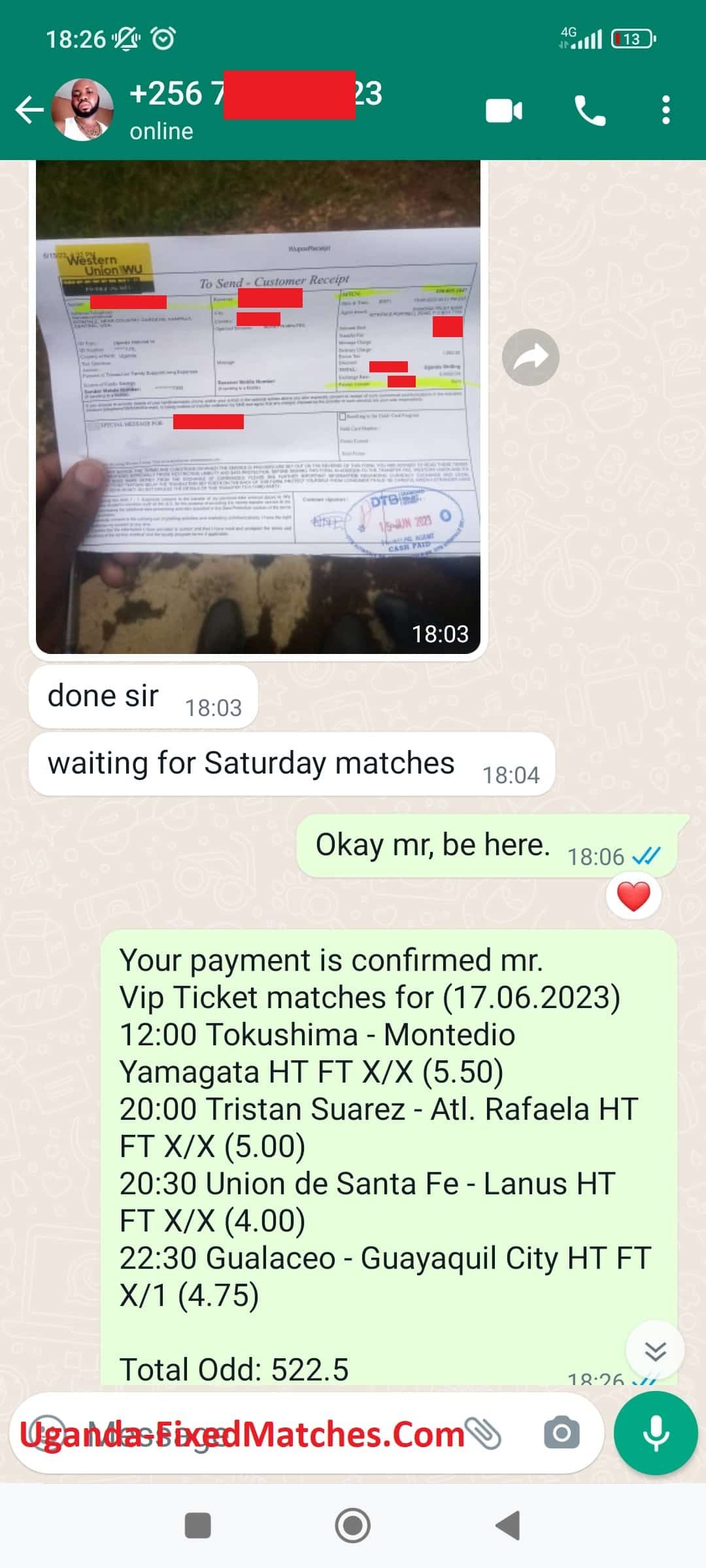Image resolution: width=706 pixels, height=1568 pixels.
Task: Go back to the chats list
Action: 29,110
